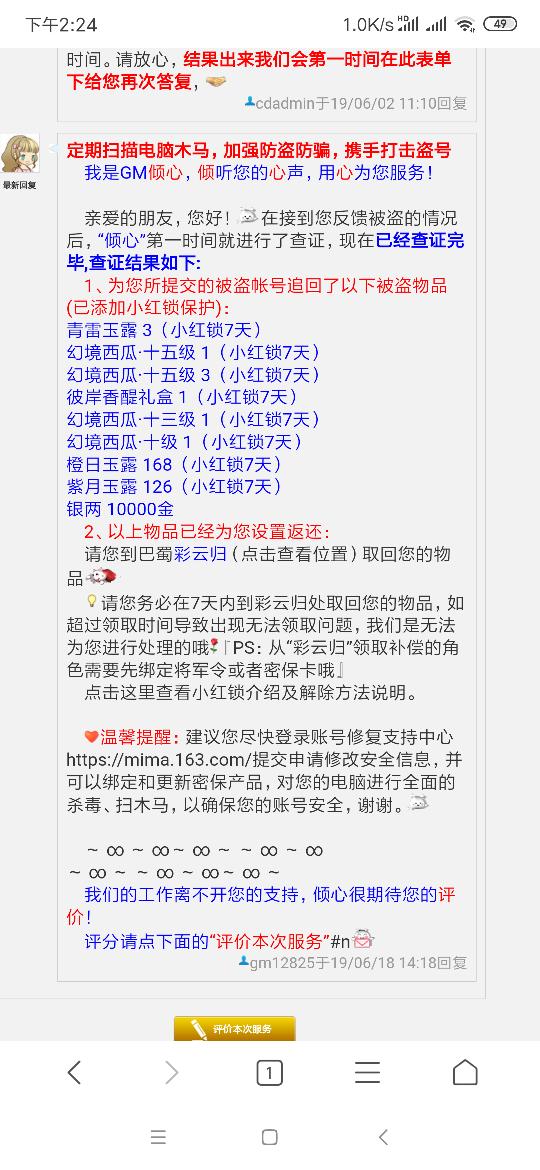
Task: Tap the system home button
Action: (x=270, y=1137)
